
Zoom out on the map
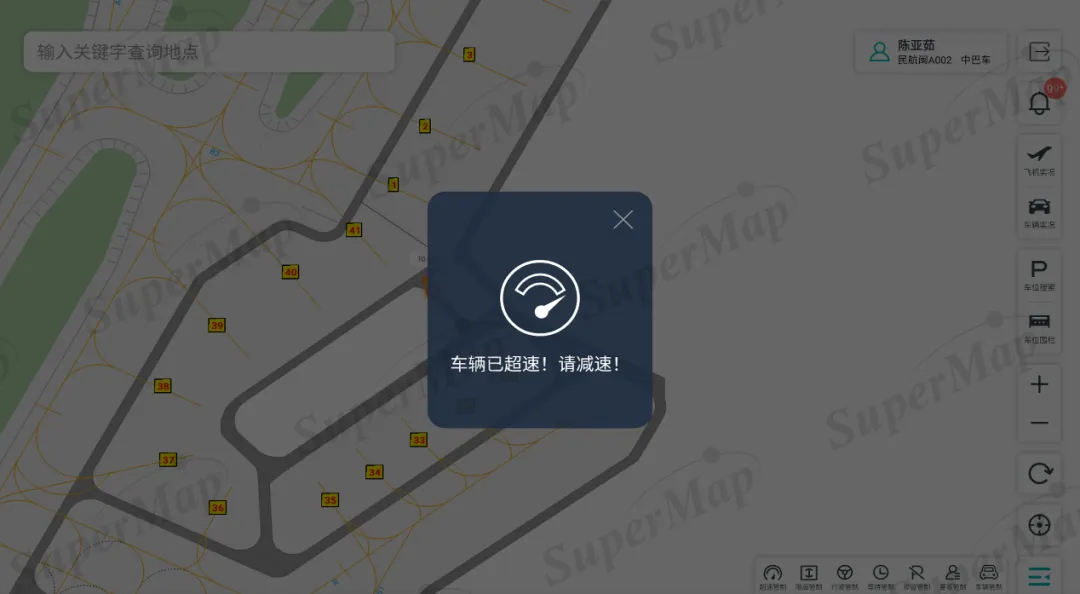click(1039, 423)
